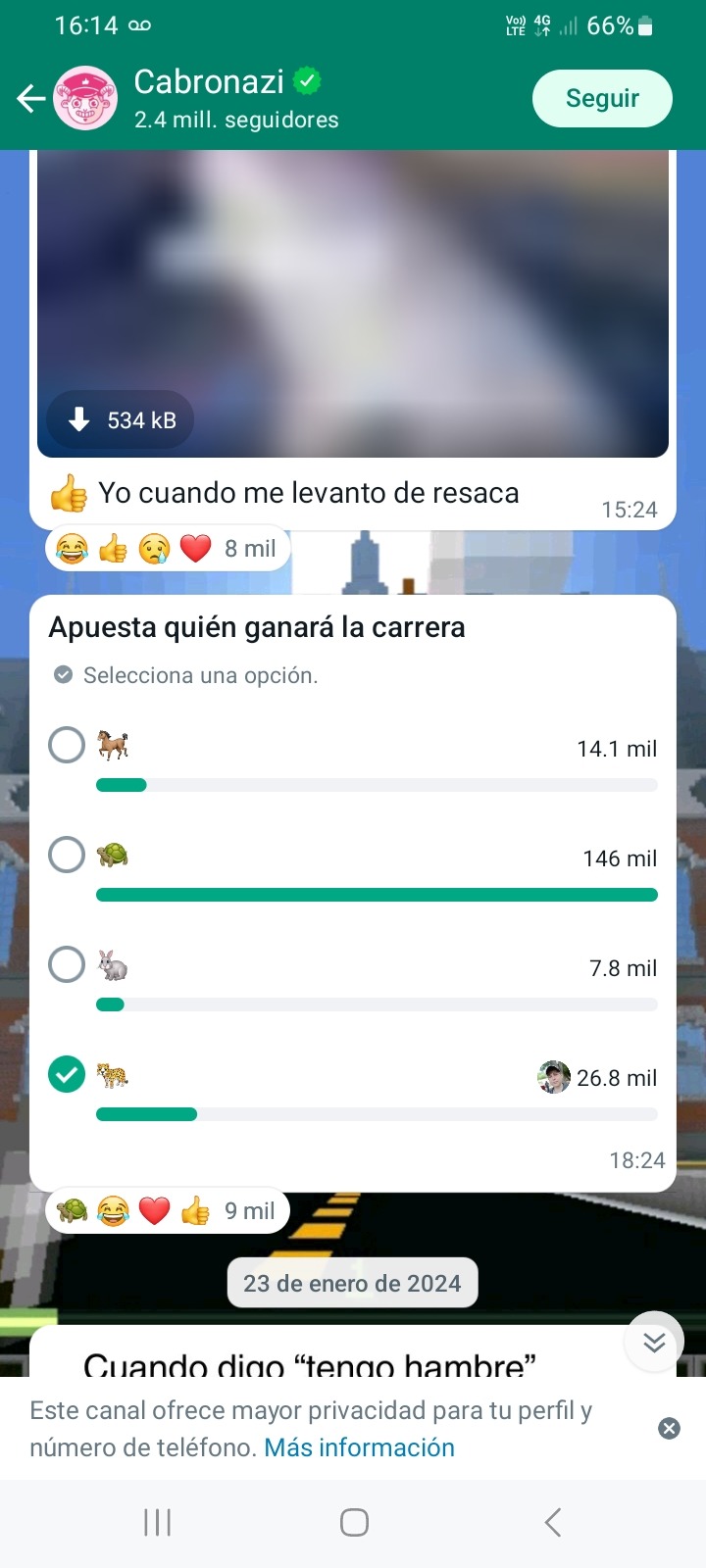Vote for the turtle in the race poll
Image resolution: width=706 pixels, height=1568 pixels.
pos(67,855)
